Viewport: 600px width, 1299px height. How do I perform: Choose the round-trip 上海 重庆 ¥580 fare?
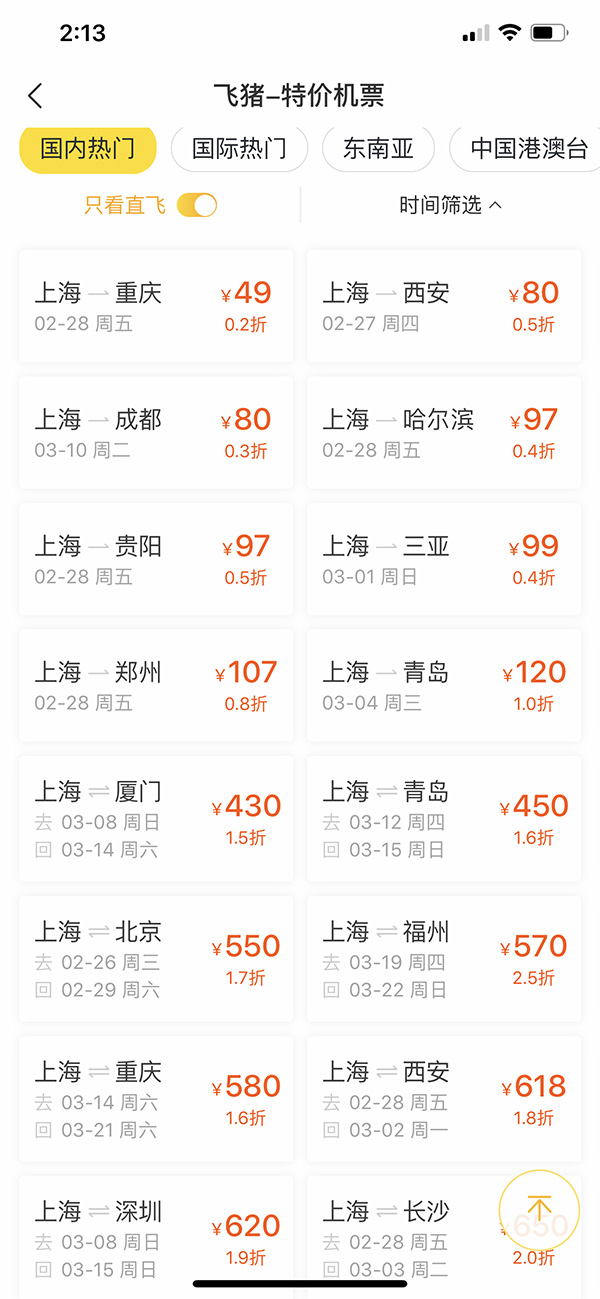click(x=156, y=1099)
